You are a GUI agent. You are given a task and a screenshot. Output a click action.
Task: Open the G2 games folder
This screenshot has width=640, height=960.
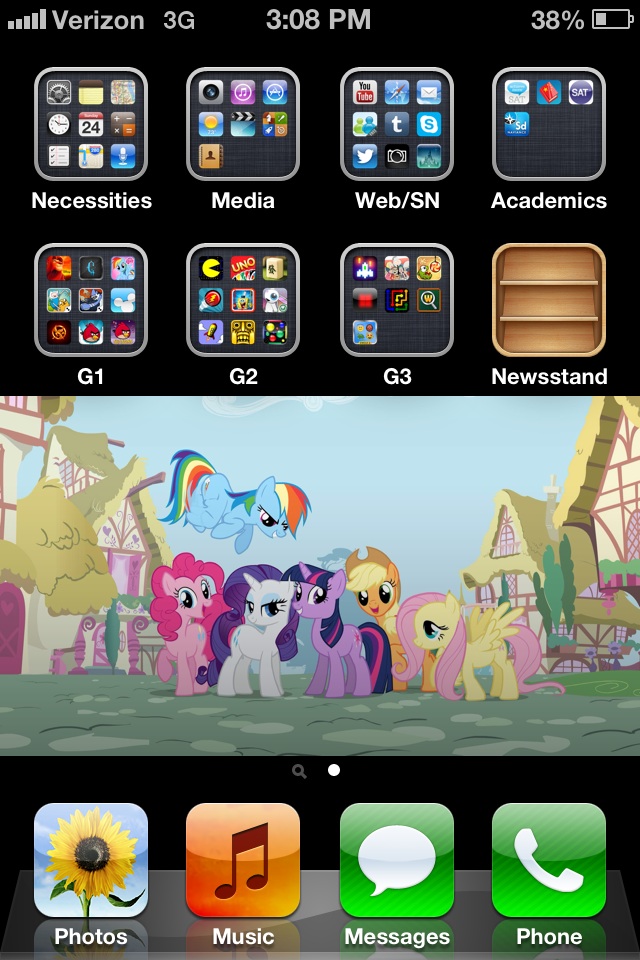(x=243, y=300)
